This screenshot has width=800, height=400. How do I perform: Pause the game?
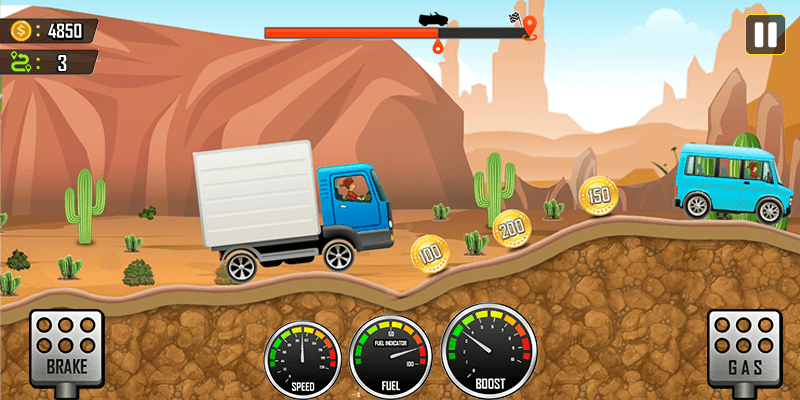[x=765, y=35]
